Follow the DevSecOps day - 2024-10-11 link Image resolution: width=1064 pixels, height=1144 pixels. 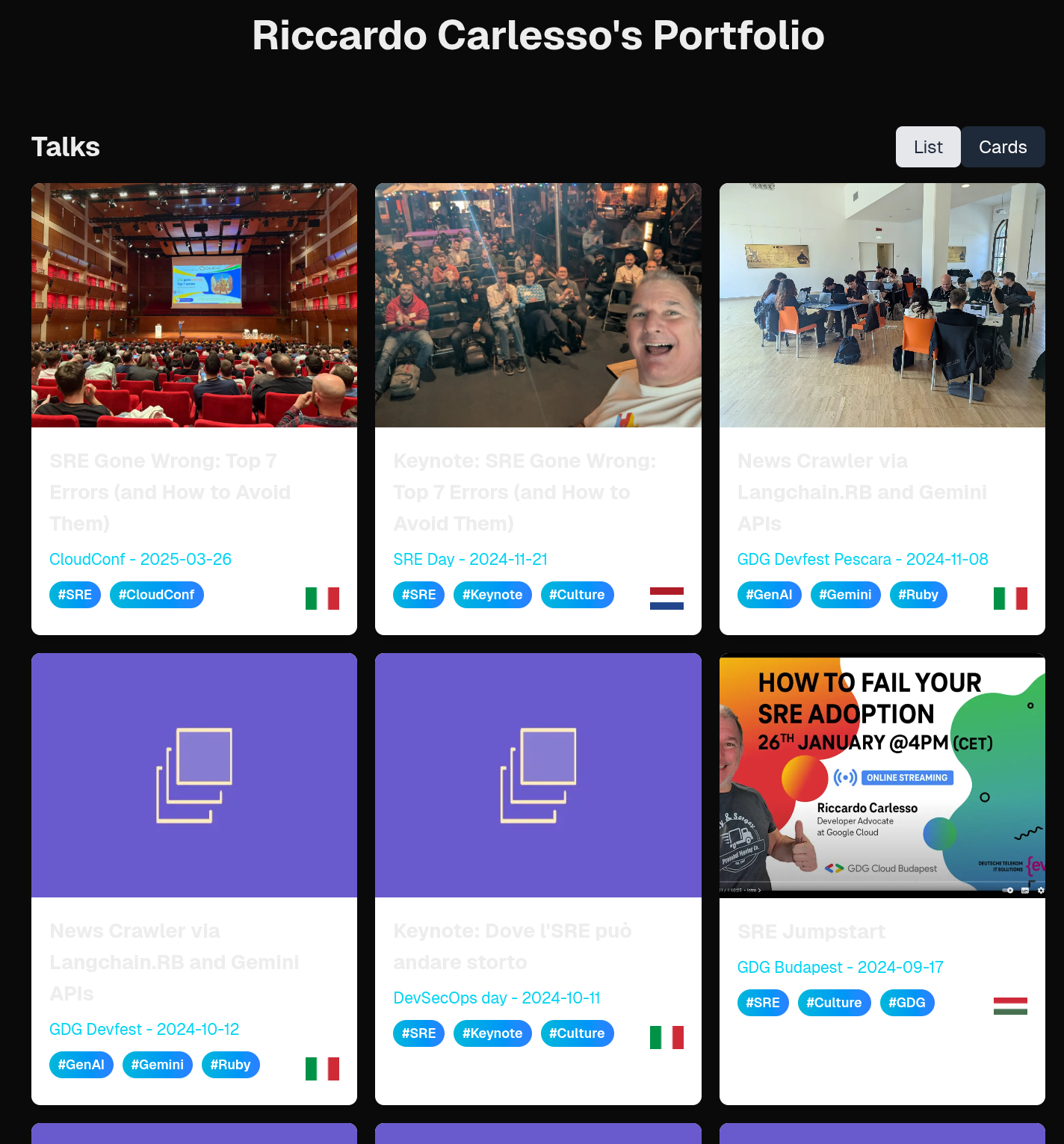pyautogui.click(x=496, y=998)
